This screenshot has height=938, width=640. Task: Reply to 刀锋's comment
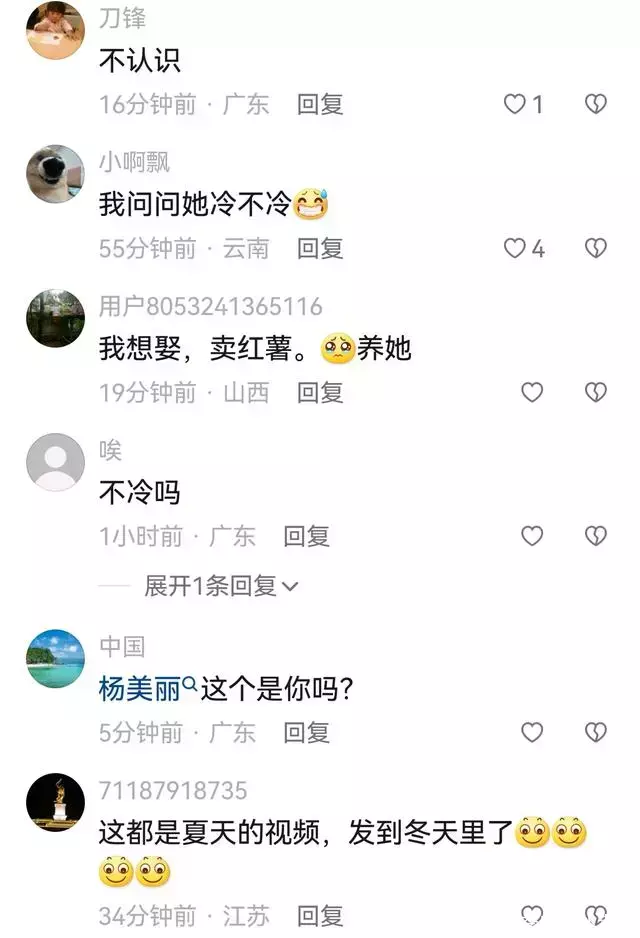click(320, 105)
